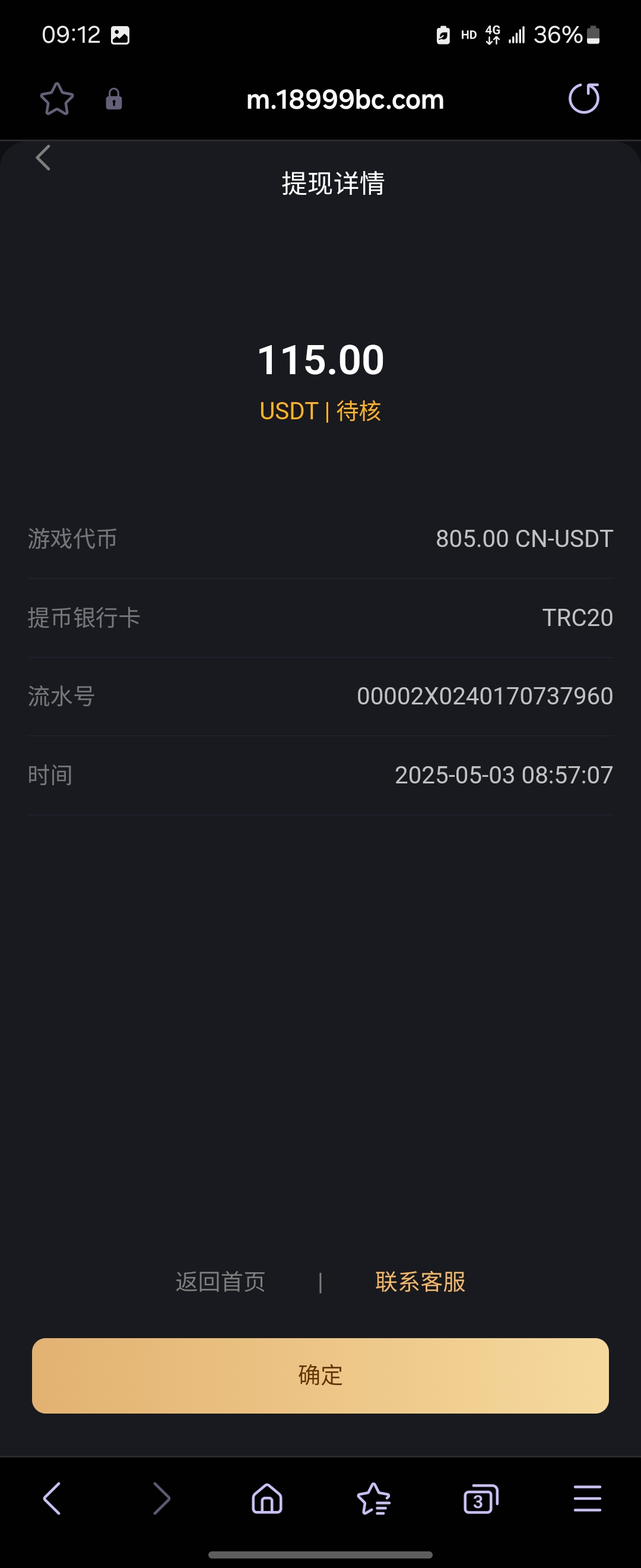This screenshot has width=641, height=1568.
Task: Select the 流水号 transaction number row
Action: 320,696
